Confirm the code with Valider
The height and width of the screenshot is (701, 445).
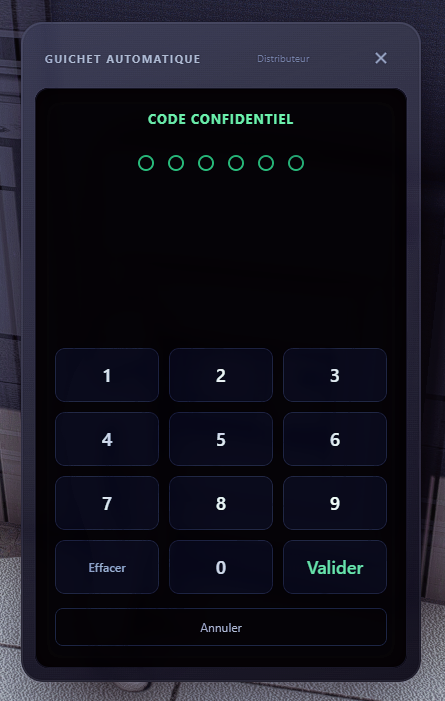335,567
